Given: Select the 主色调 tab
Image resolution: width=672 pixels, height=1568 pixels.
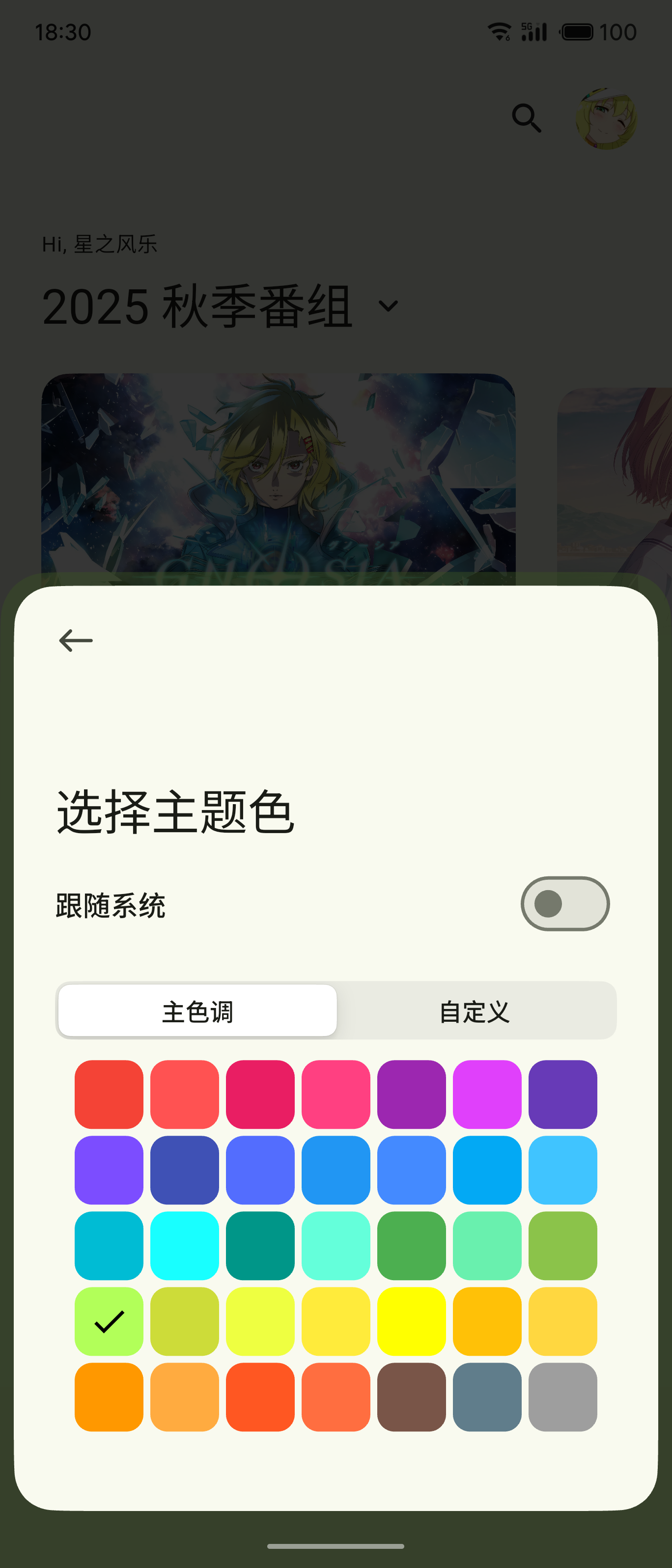Looking at the screenshot, I should [x=197, y=1011].
